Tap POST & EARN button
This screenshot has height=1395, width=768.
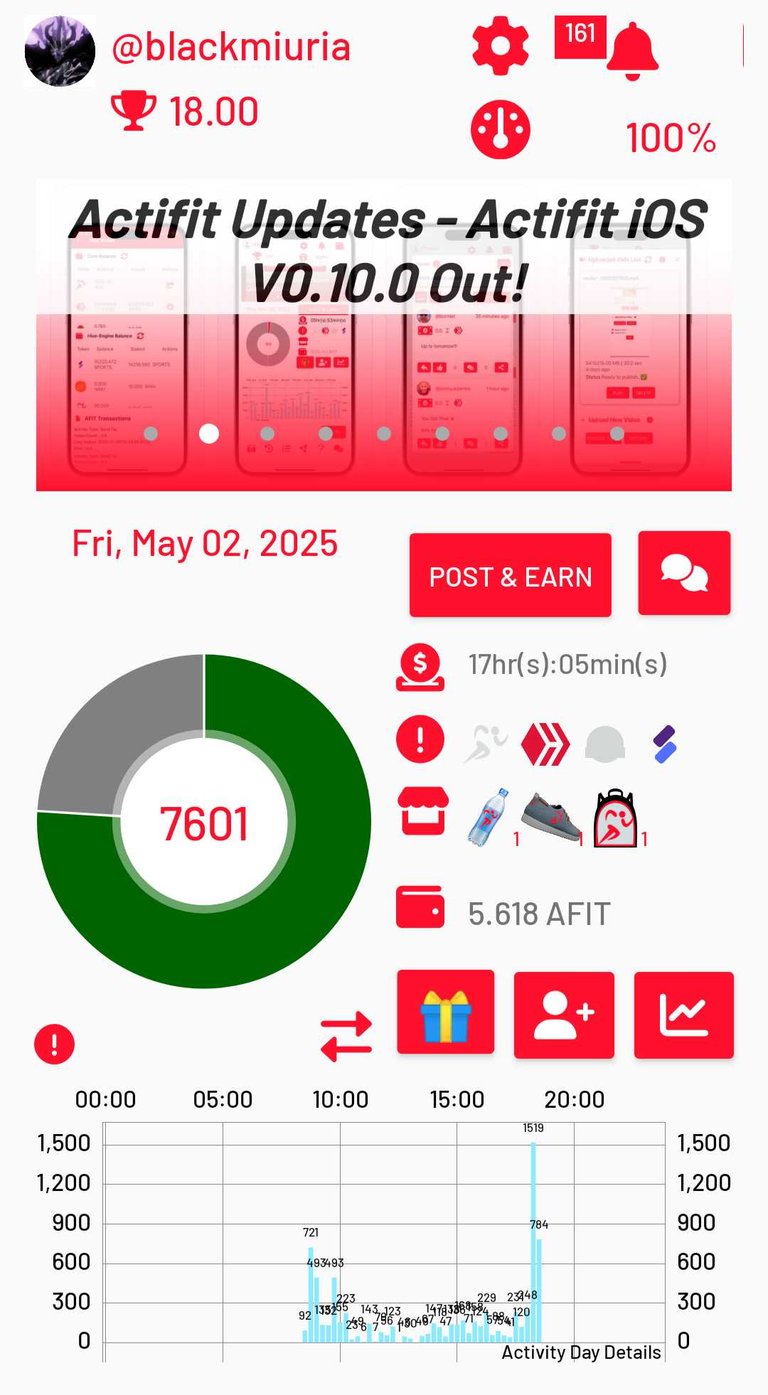click(510, 576)
